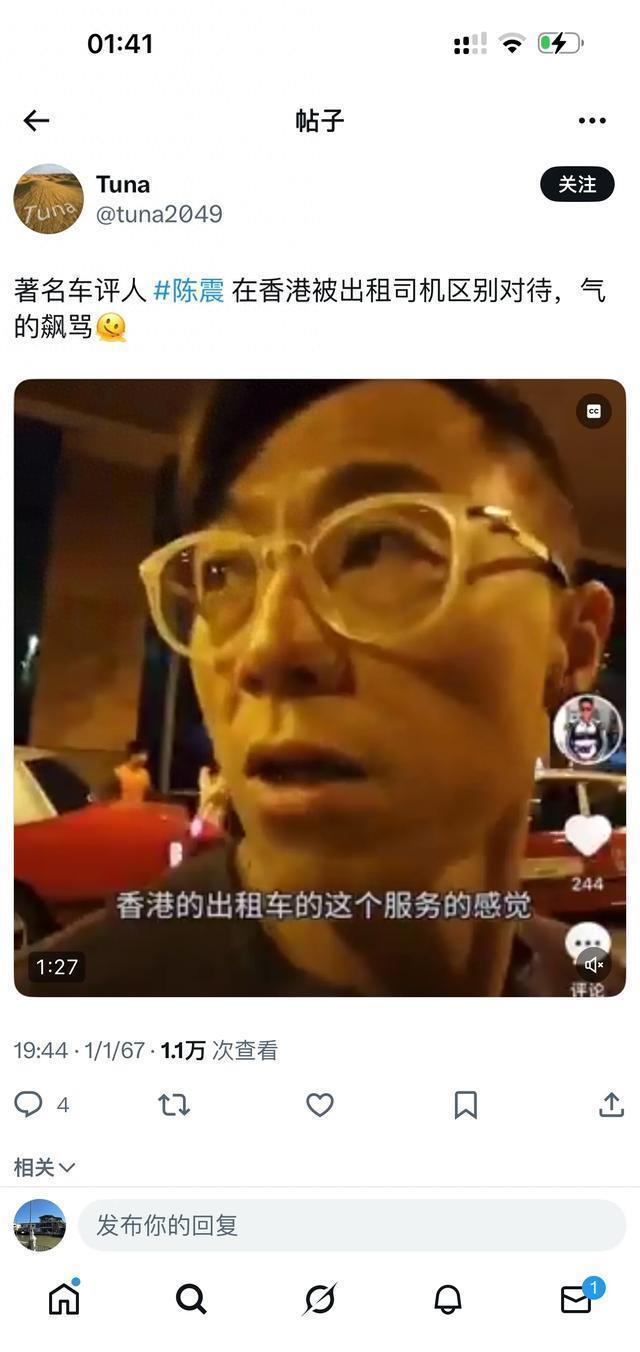Repost this post
This screenshot has width=640, height=1352.
click(x=173, y=1104)
